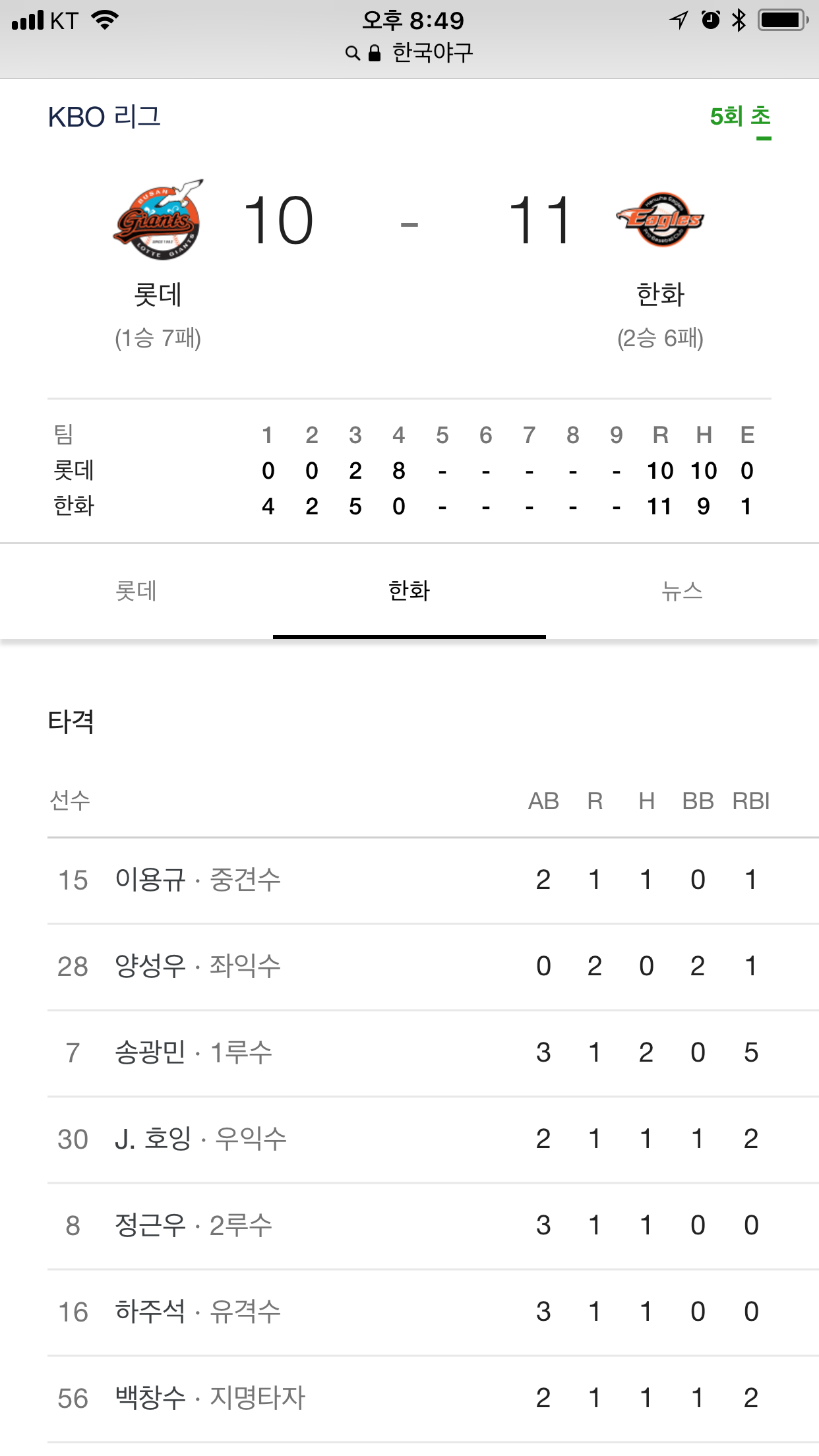Open the 뉴스 tab
819x1456 pixels.
(x=682, y=591)
